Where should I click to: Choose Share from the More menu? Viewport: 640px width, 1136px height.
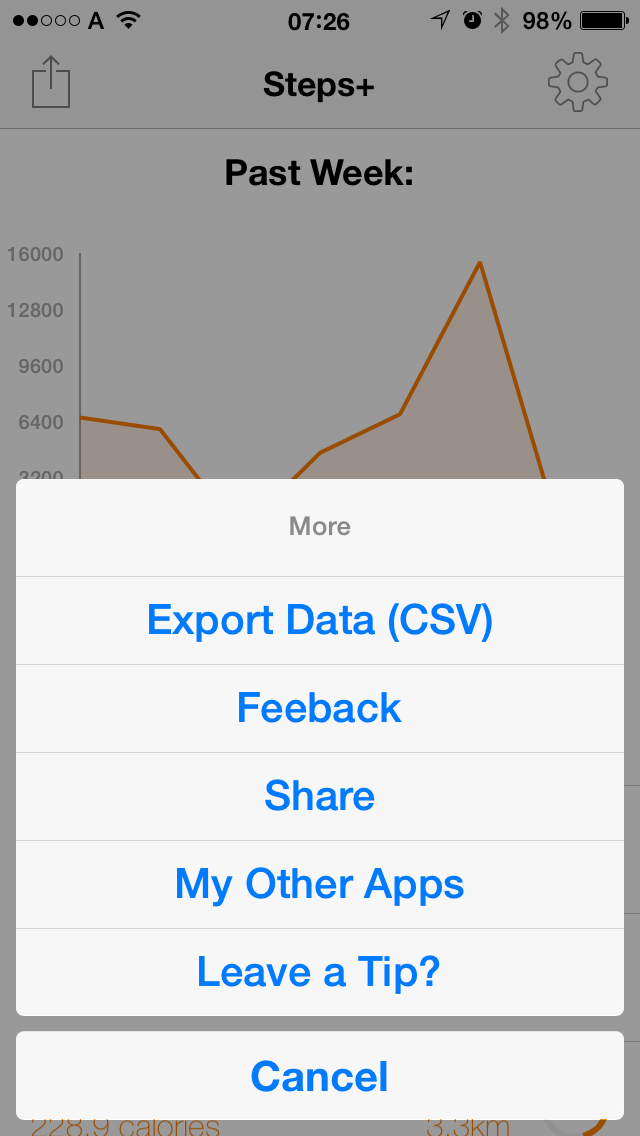pos(320,796)
